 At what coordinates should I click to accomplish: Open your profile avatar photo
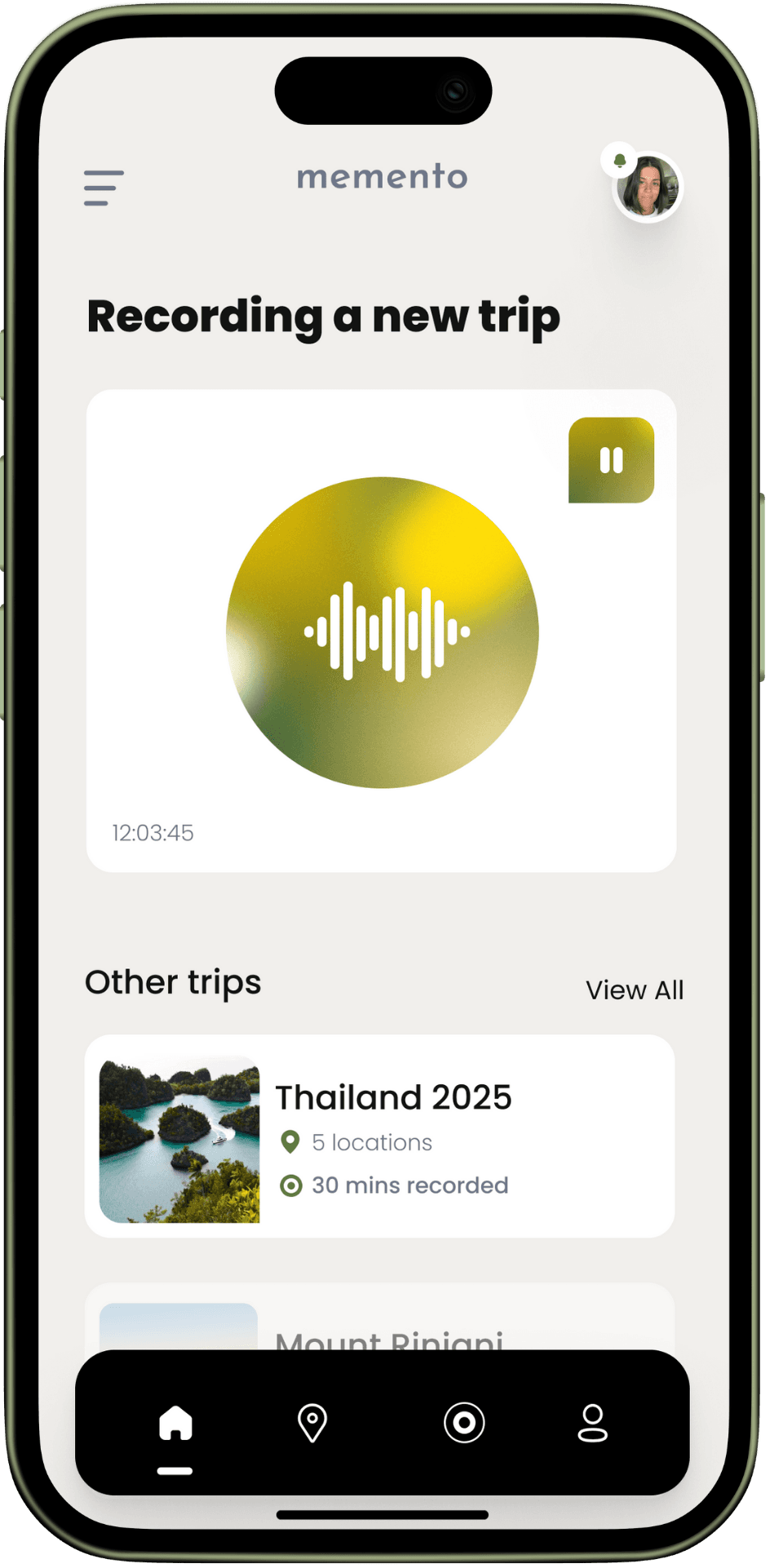648,188
